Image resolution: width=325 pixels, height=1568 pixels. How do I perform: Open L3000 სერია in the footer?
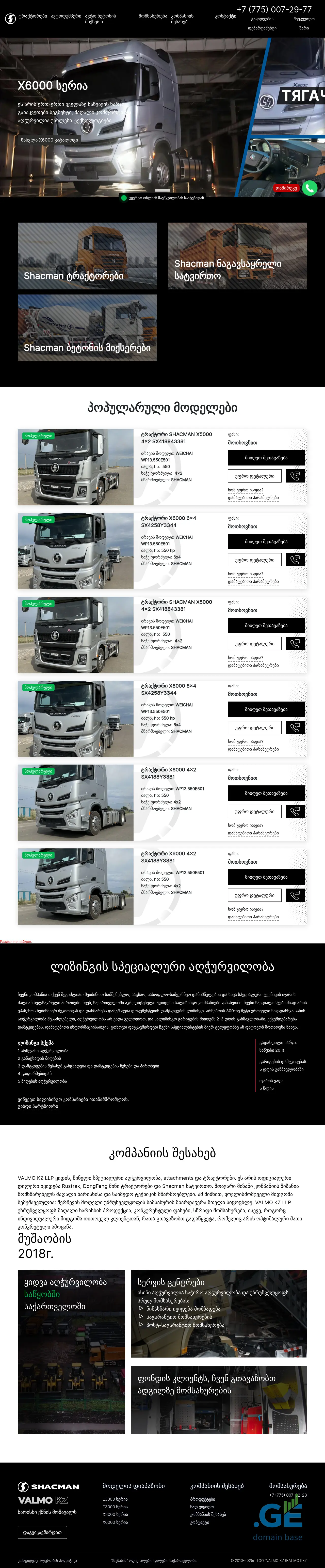point(115,1499)
